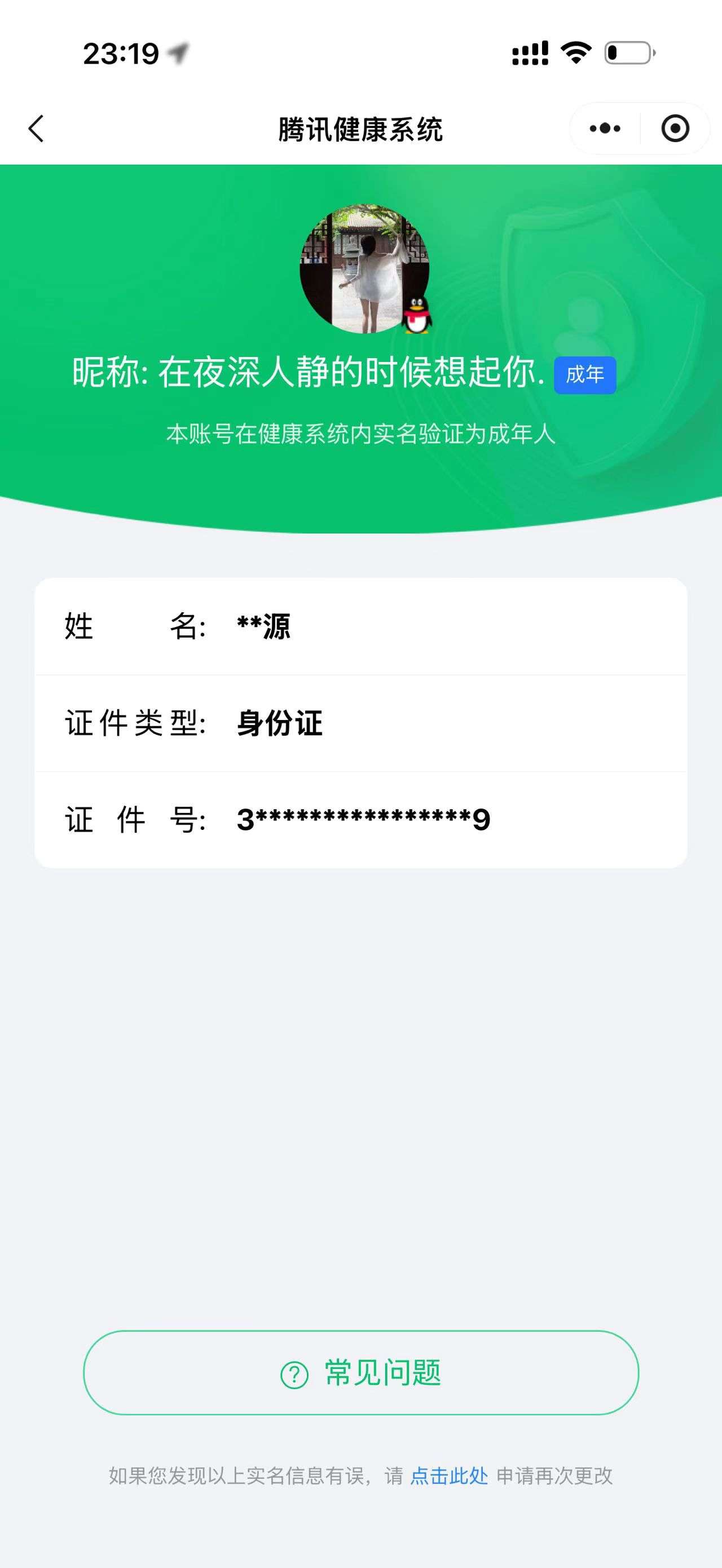
Task: Tap the back arrow at top left
Action: tap(36, 128)
